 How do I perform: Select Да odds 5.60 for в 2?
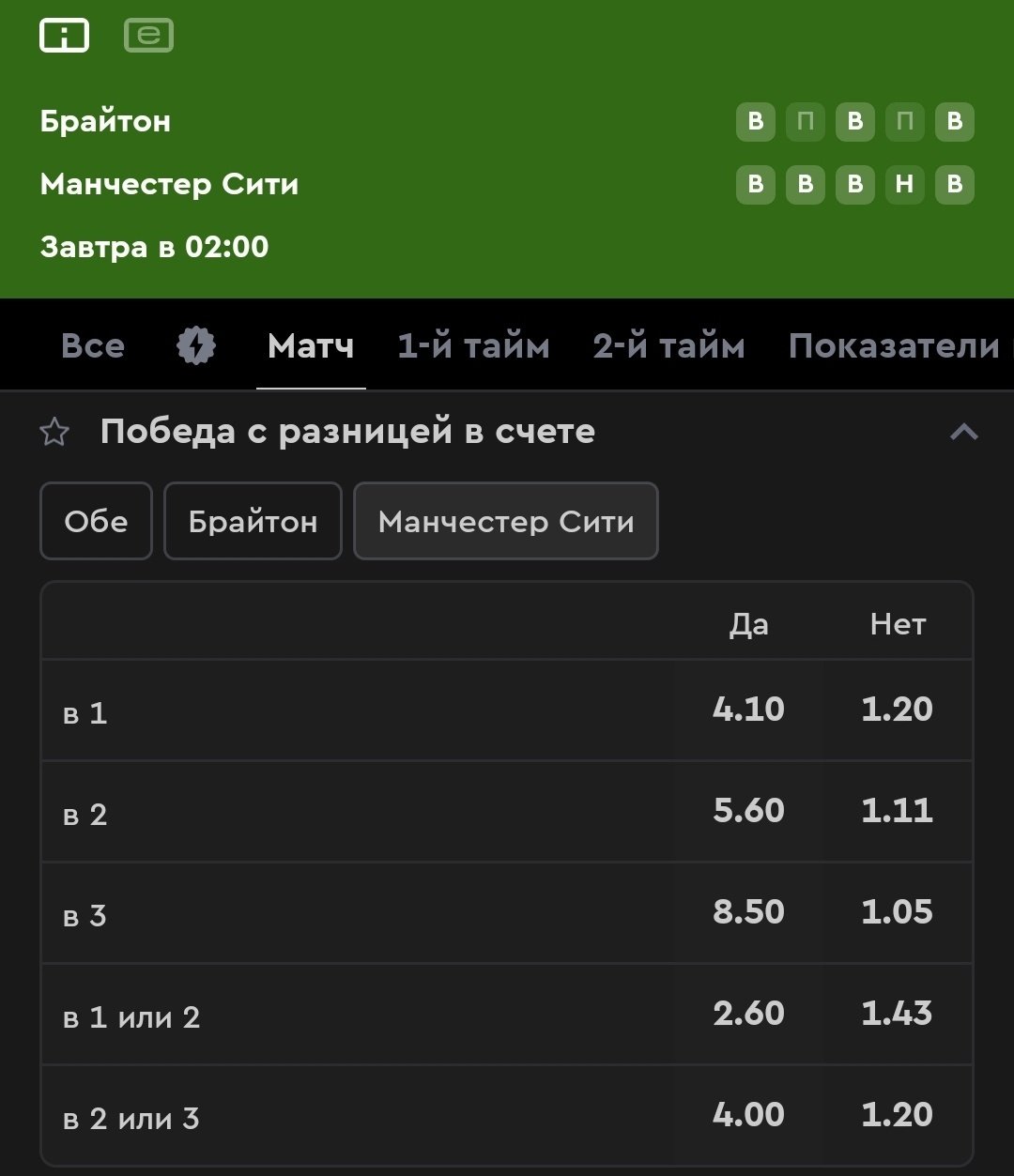click(748, 811)
